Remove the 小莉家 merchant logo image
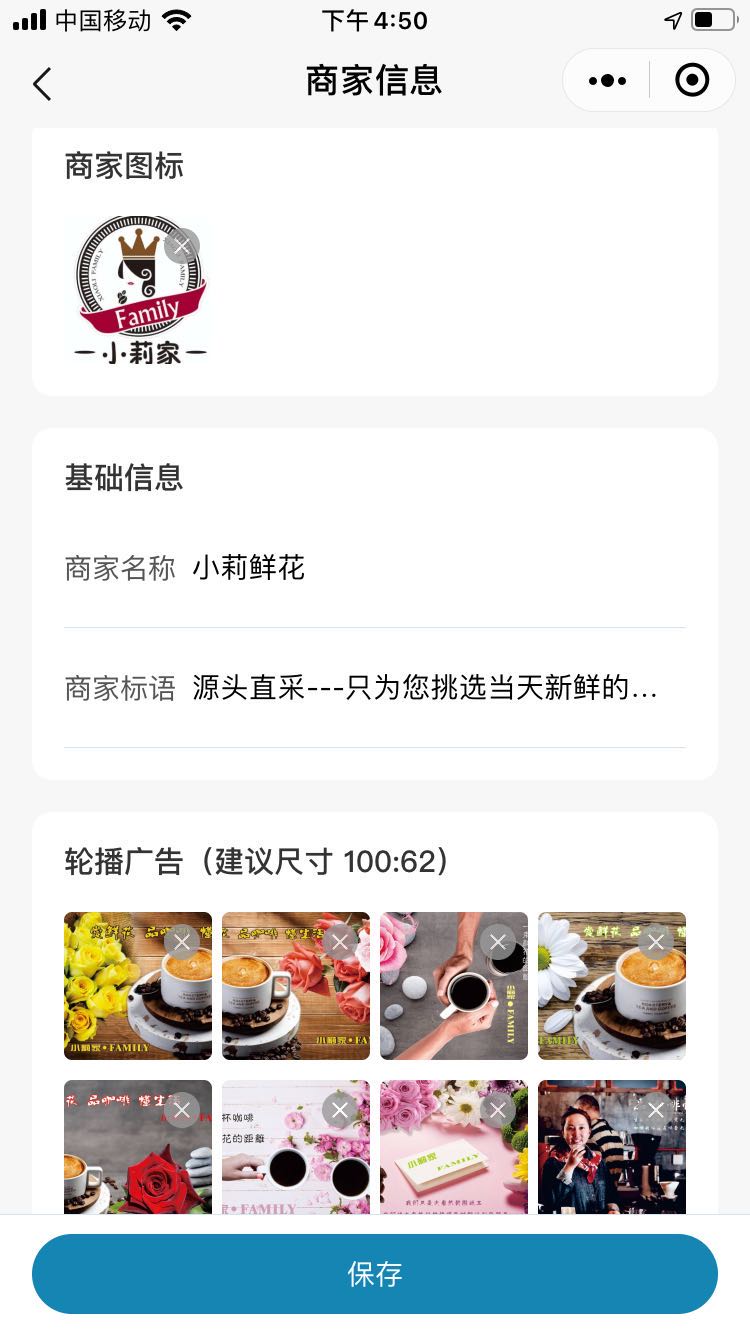The image size is (750, 1334). [x=182, y=245]
